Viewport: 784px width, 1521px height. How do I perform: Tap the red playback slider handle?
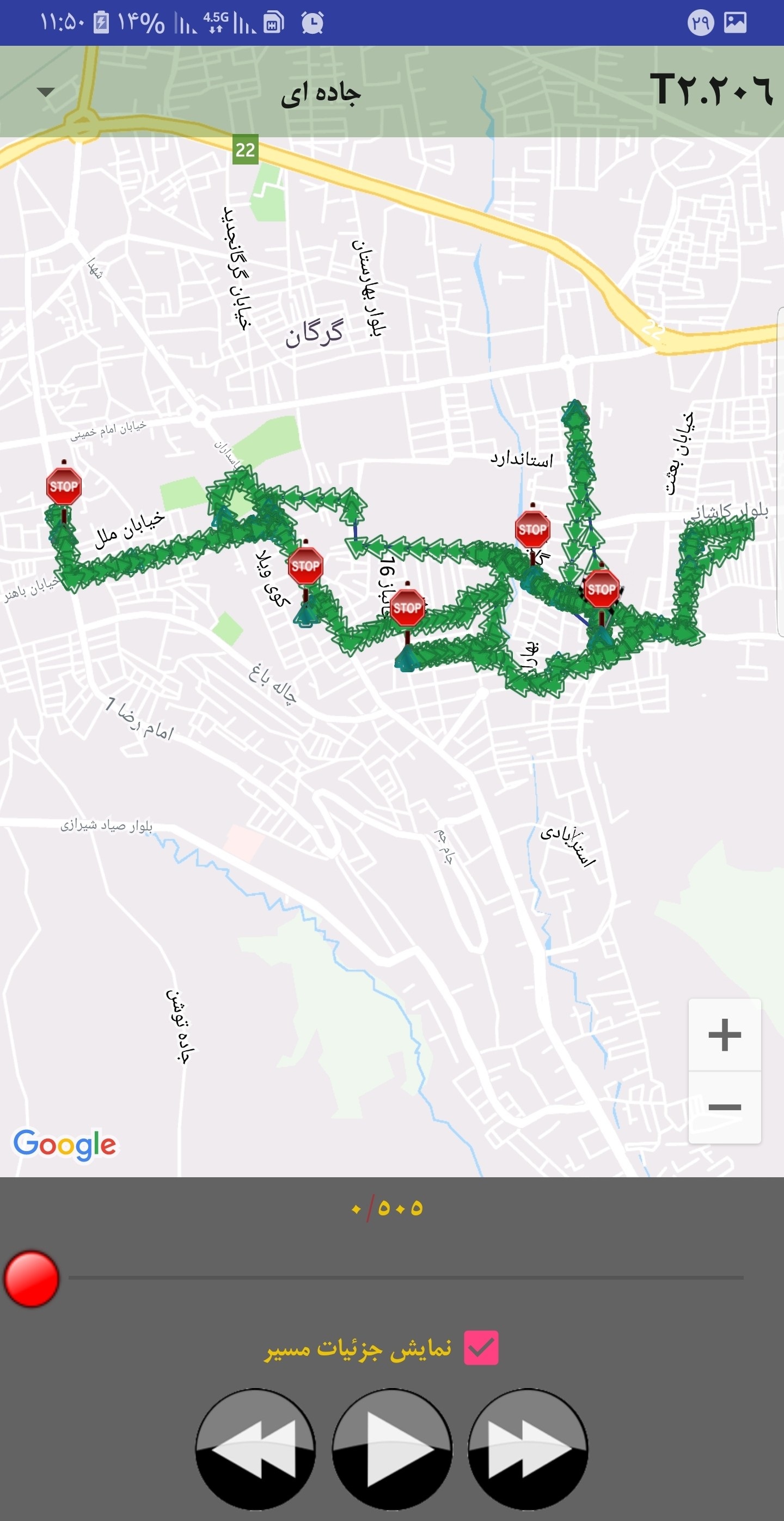pos(31,1279)
